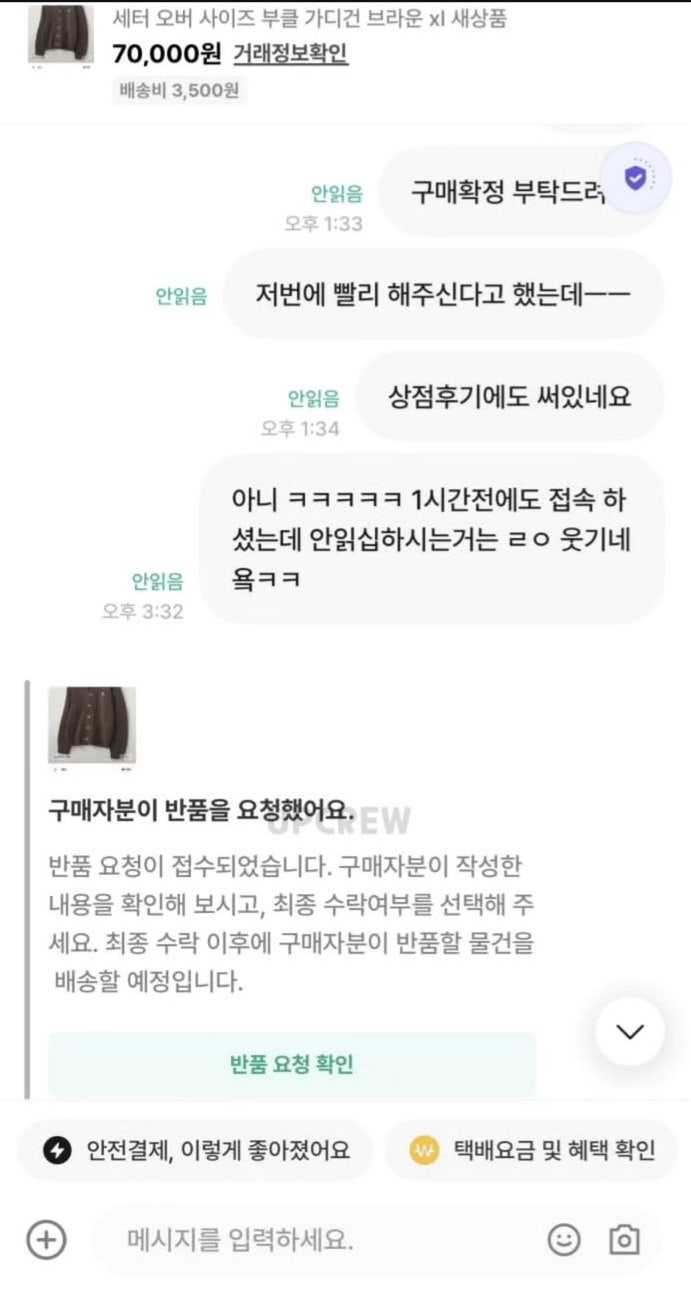Image resolution: width=691 pixels, height=1312 pixels.
Task: Open the camera to send a photo
Action: pos(624,1241)
